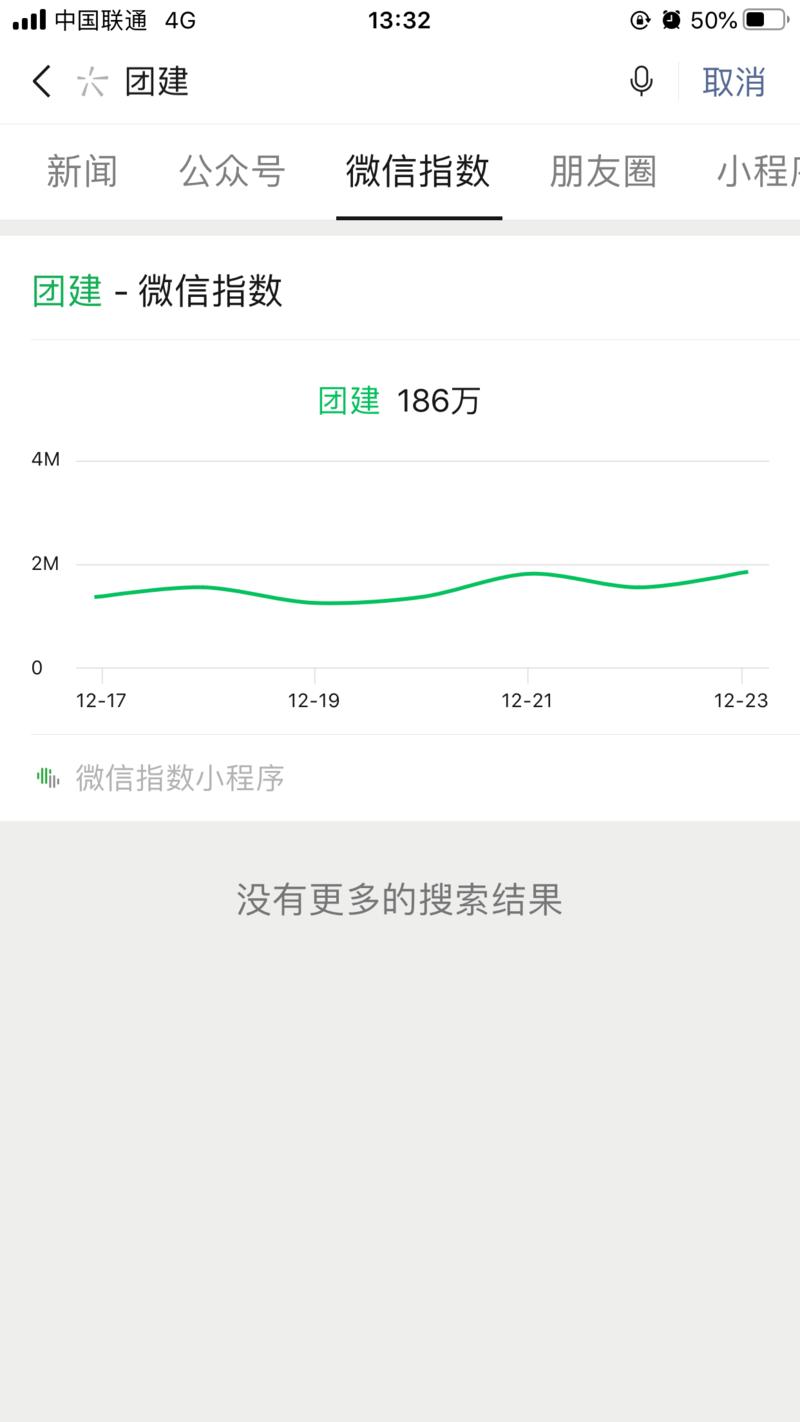Image resolution: width=800 pixels, height=1422 pixels.
Task: Switch to the 新闻 tab
Action: (x=83, y=172)
